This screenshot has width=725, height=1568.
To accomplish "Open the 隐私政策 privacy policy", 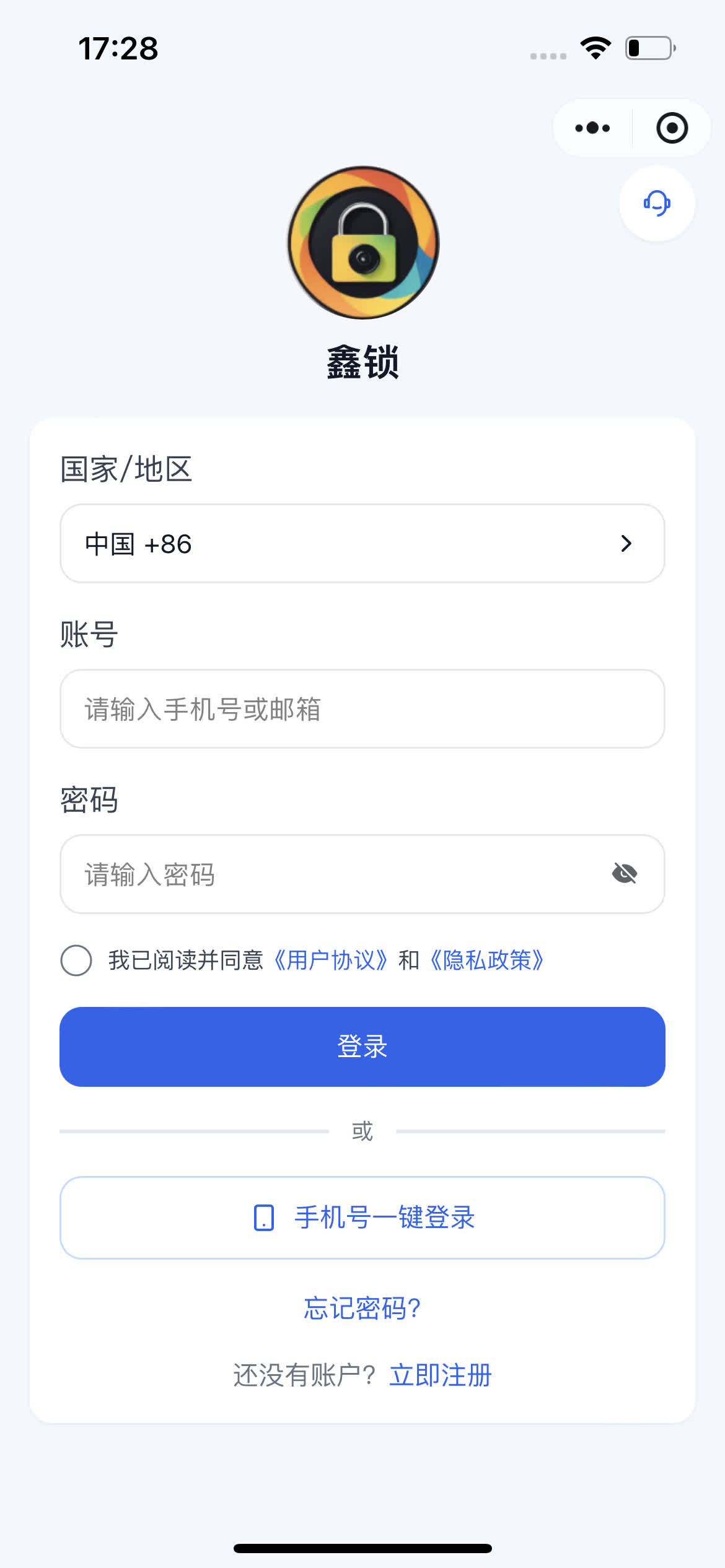I will [487, 962].
